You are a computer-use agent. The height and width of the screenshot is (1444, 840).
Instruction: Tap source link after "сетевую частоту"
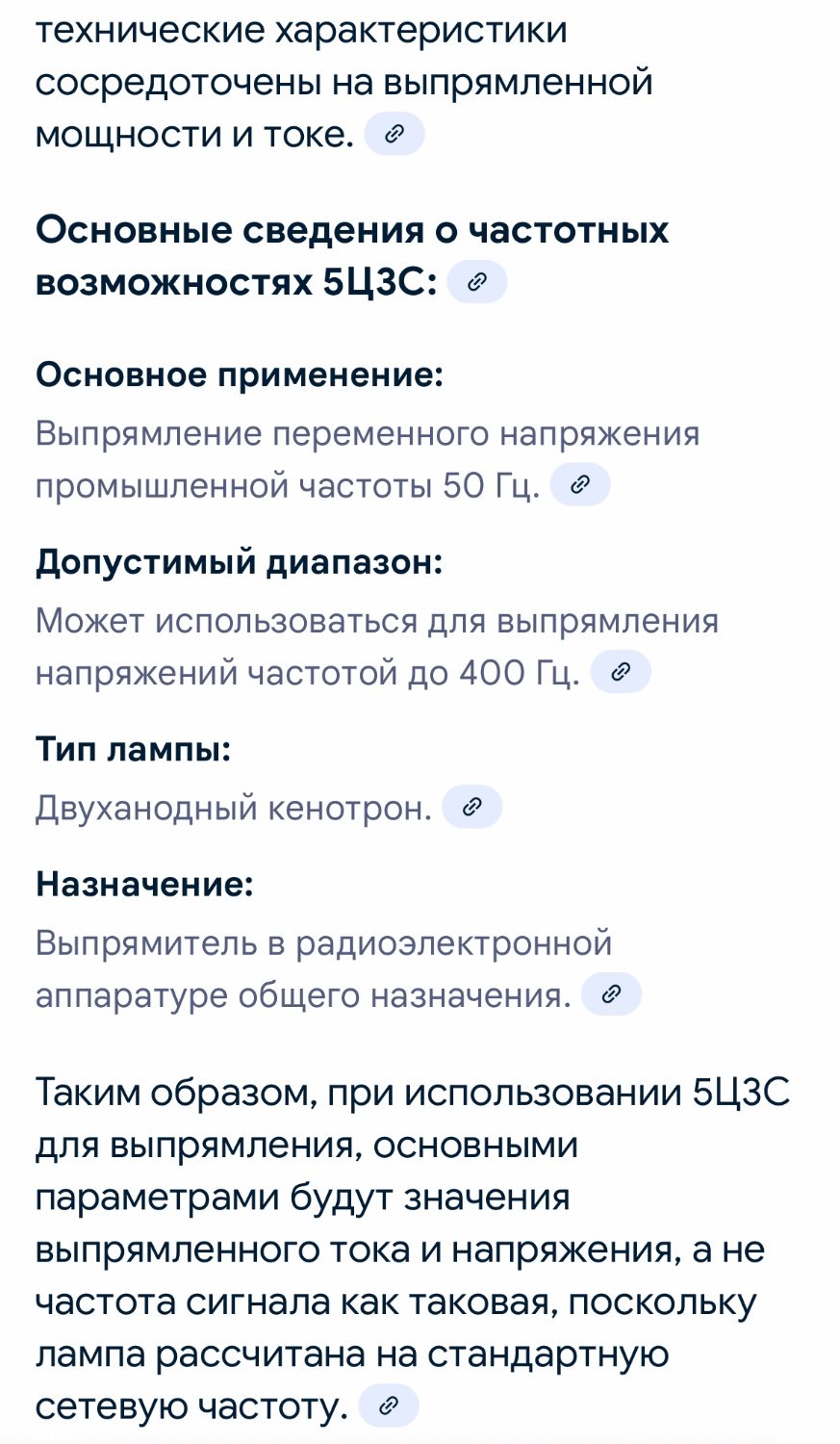pyautogui.click(x=389, y=1405)
